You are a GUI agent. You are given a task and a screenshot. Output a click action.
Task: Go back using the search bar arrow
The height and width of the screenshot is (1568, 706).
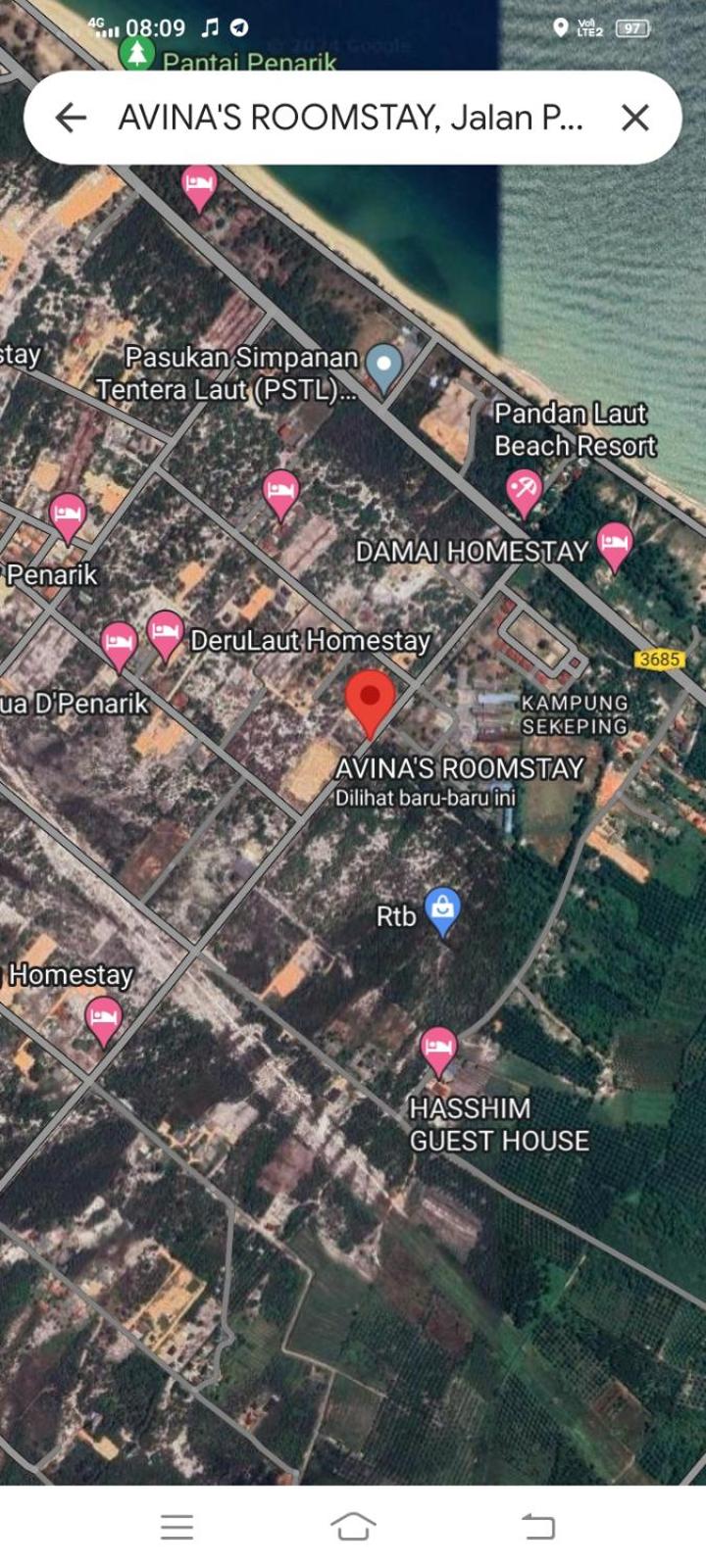click(x=71, y=118)
